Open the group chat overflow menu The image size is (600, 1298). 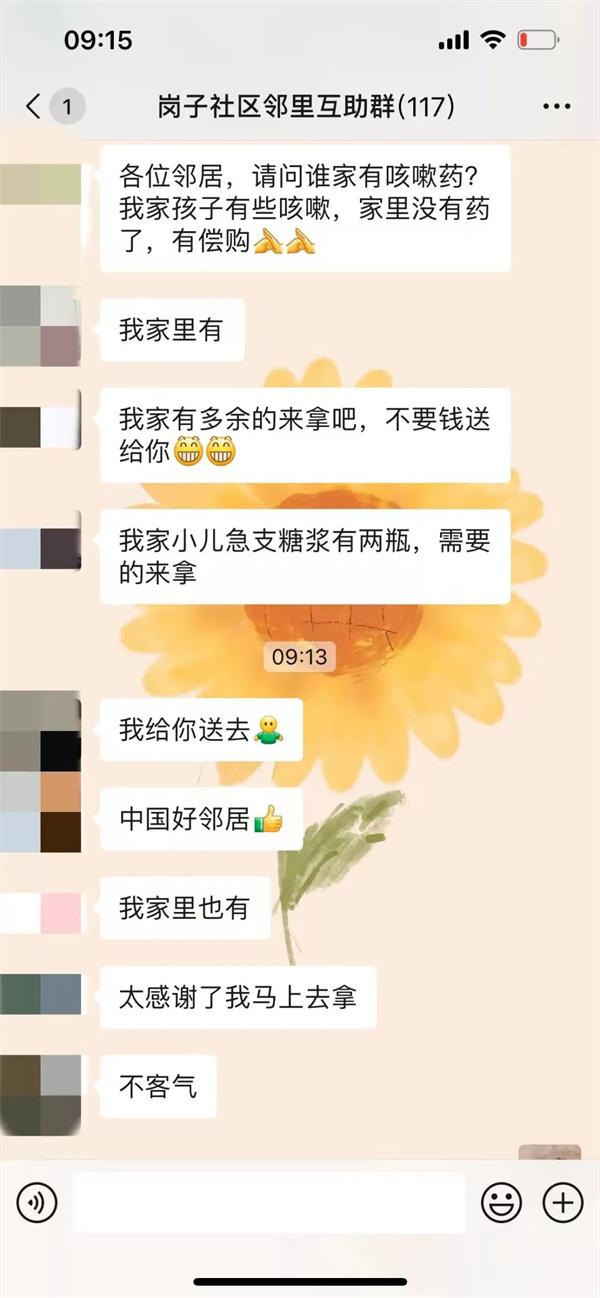point(556,106)
